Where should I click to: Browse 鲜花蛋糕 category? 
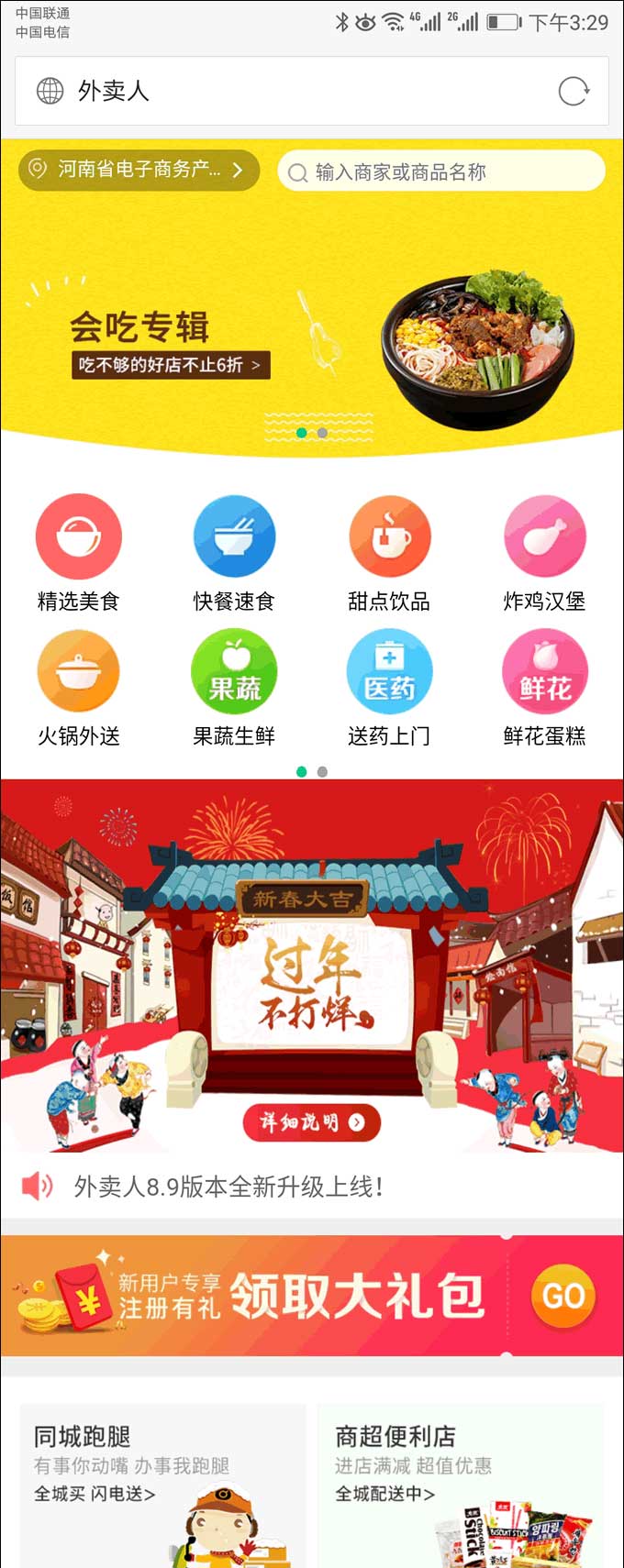click(544, 688)
